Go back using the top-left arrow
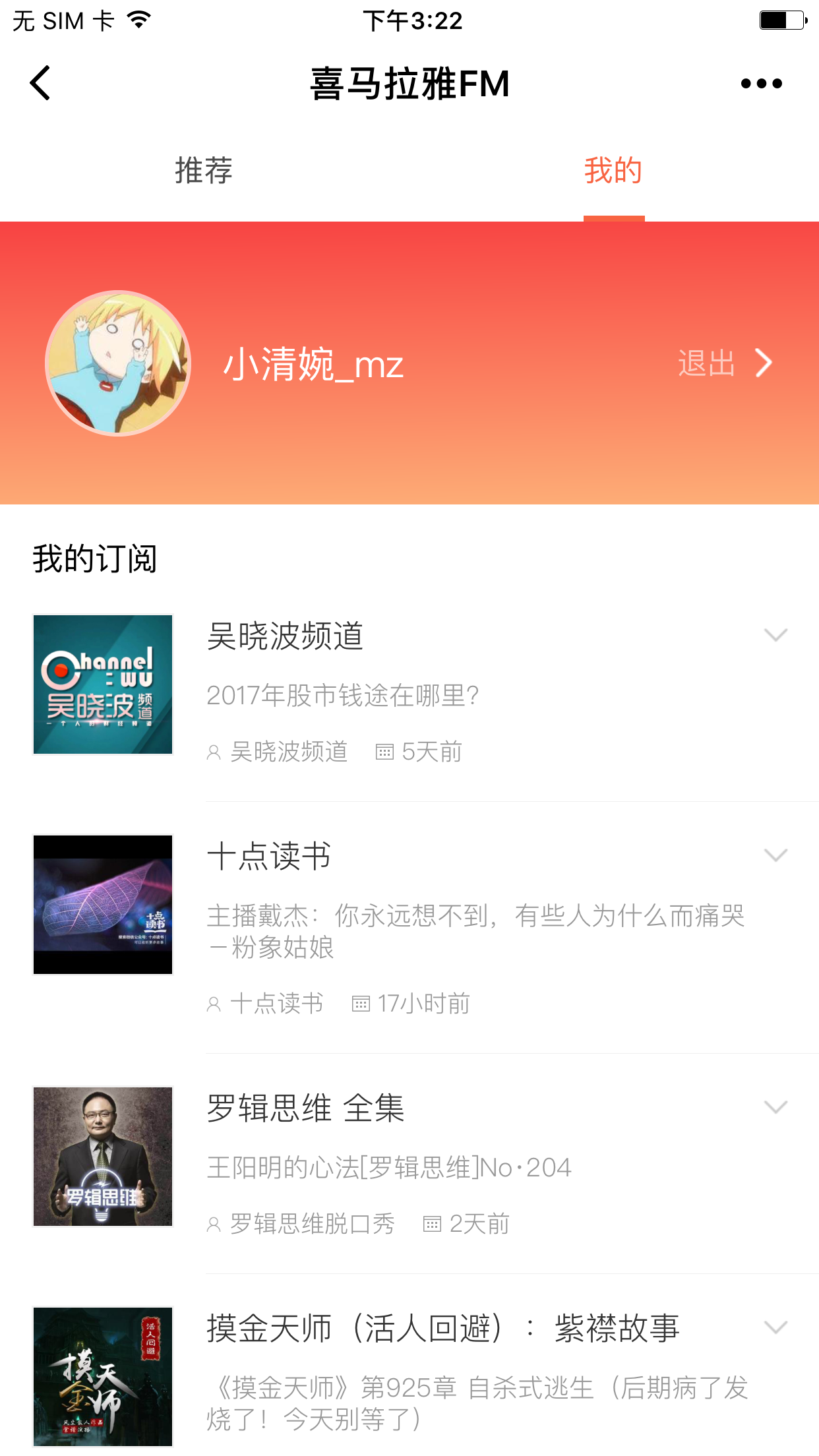The height and width of the screenshot is (1456, 819). 41,83
